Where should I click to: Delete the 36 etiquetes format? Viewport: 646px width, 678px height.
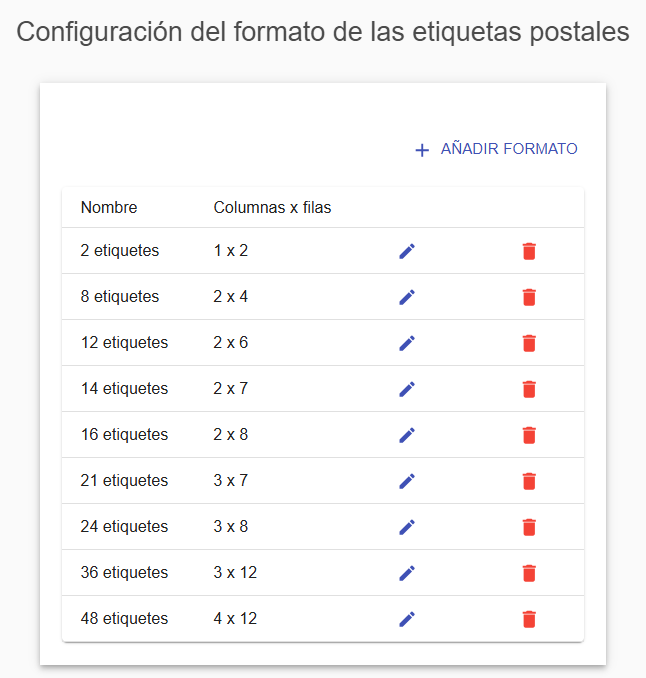pos(529,573)
